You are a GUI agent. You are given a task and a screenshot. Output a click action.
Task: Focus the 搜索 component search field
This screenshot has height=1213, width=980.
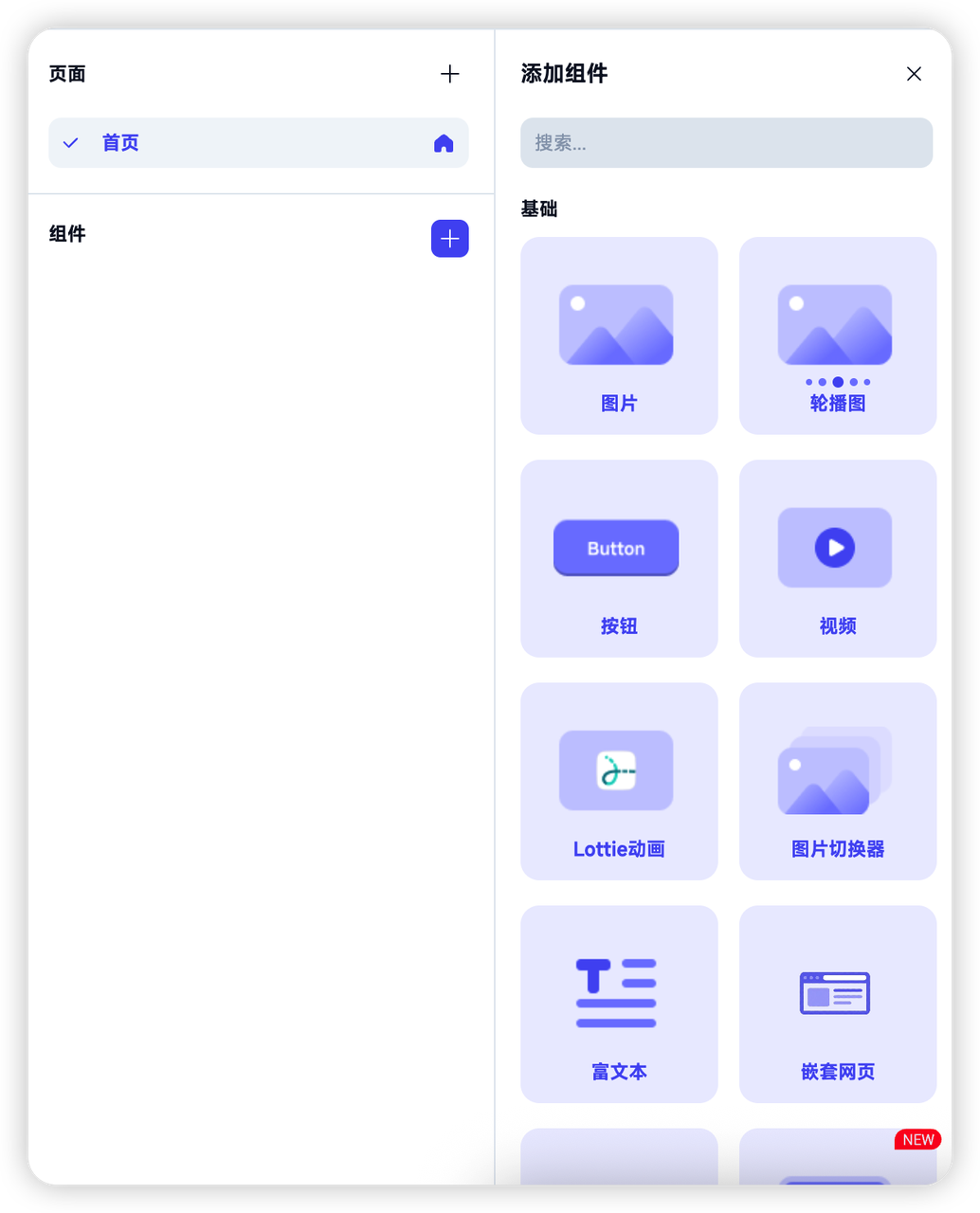tap(726, 143)
